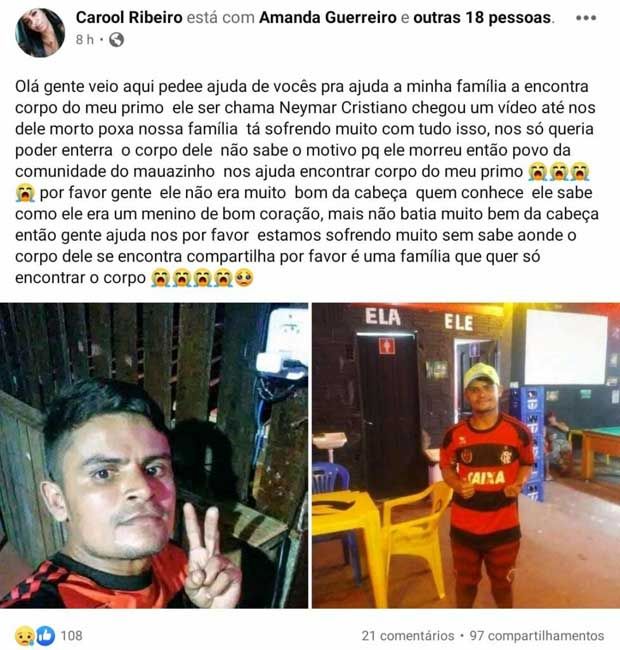Open the 21 comentários
This screenshot has height=650, width=620.
[407, 635]
